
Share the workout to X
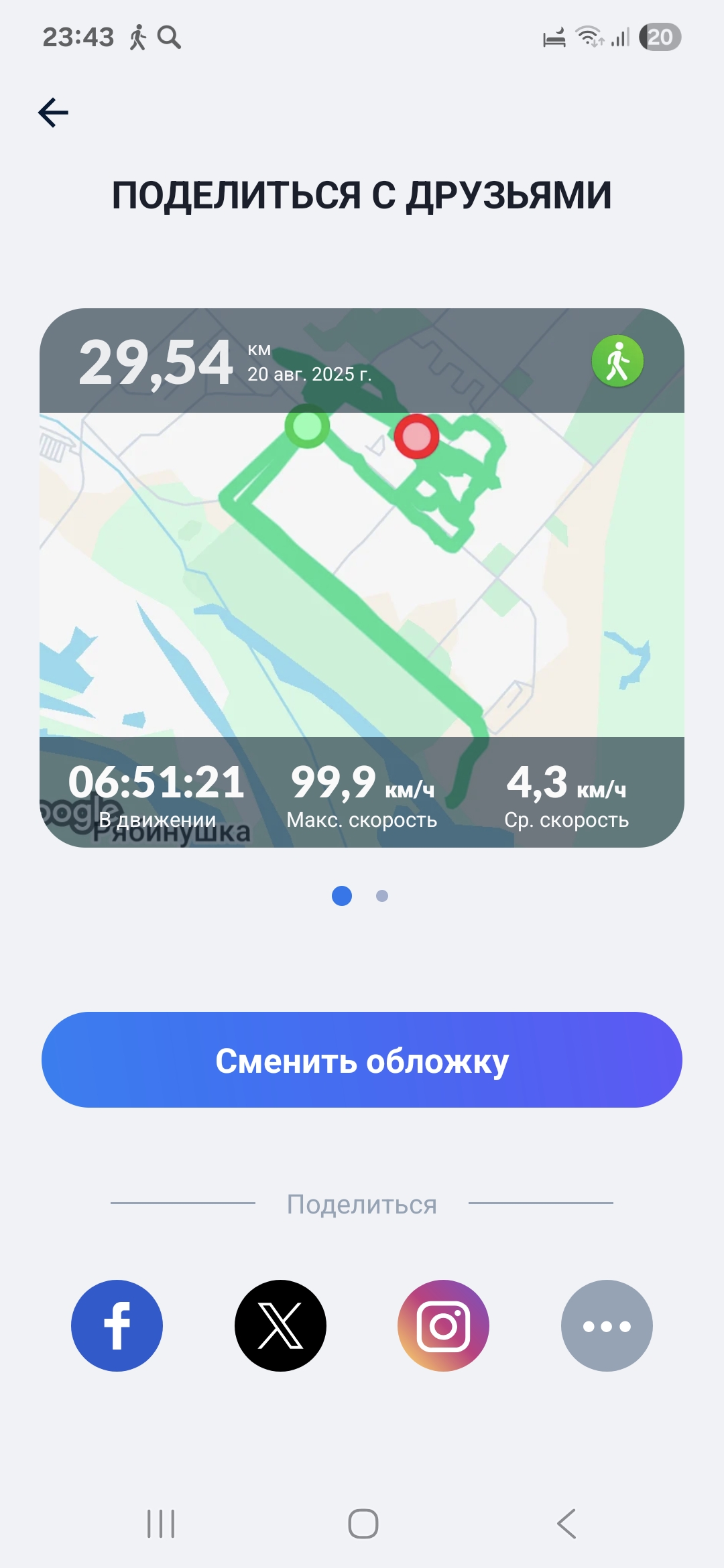tap(280, 1325)
